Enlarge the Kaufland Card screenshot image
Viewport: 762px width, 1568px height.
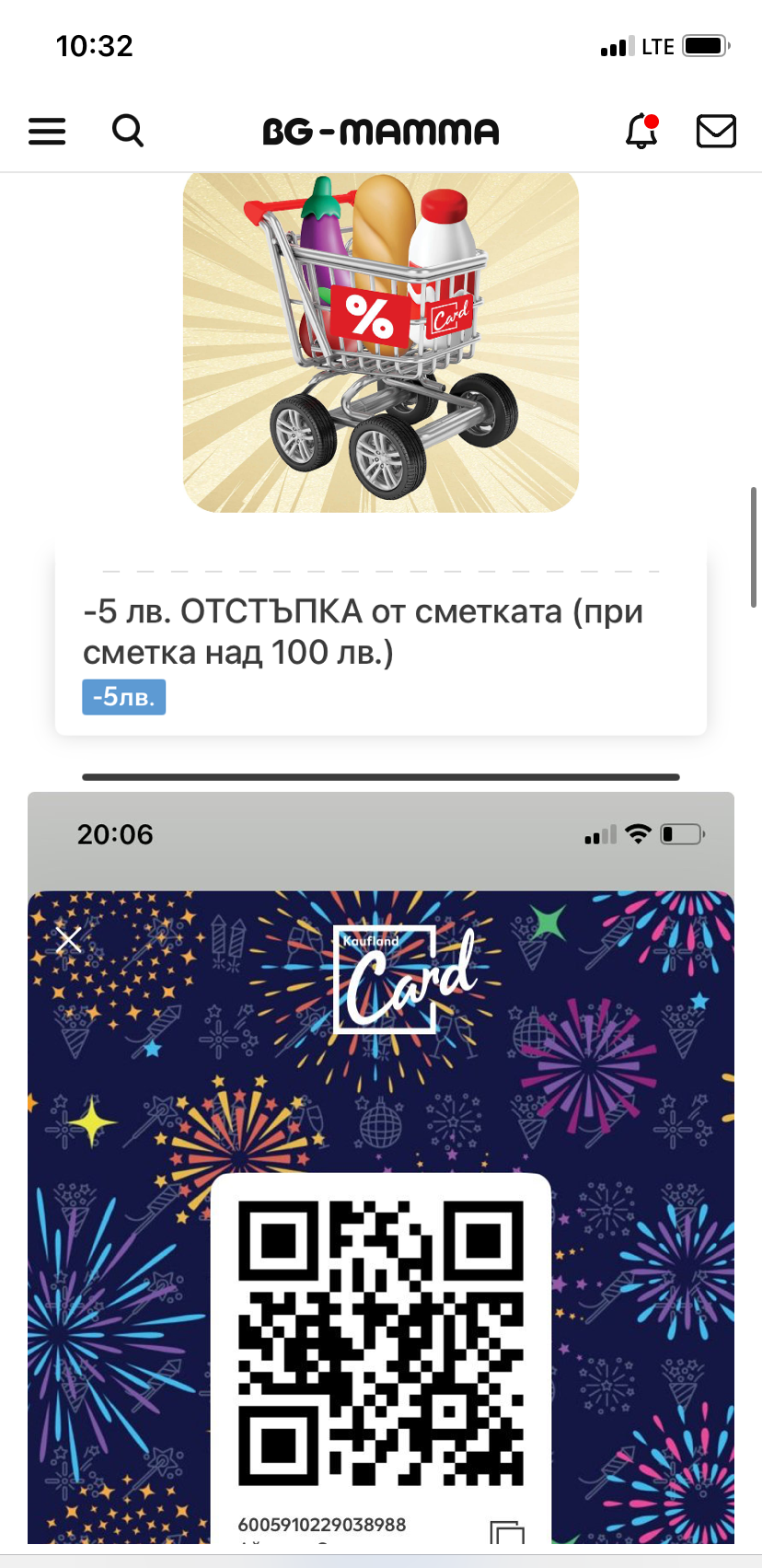click(x=381, y=1169)
